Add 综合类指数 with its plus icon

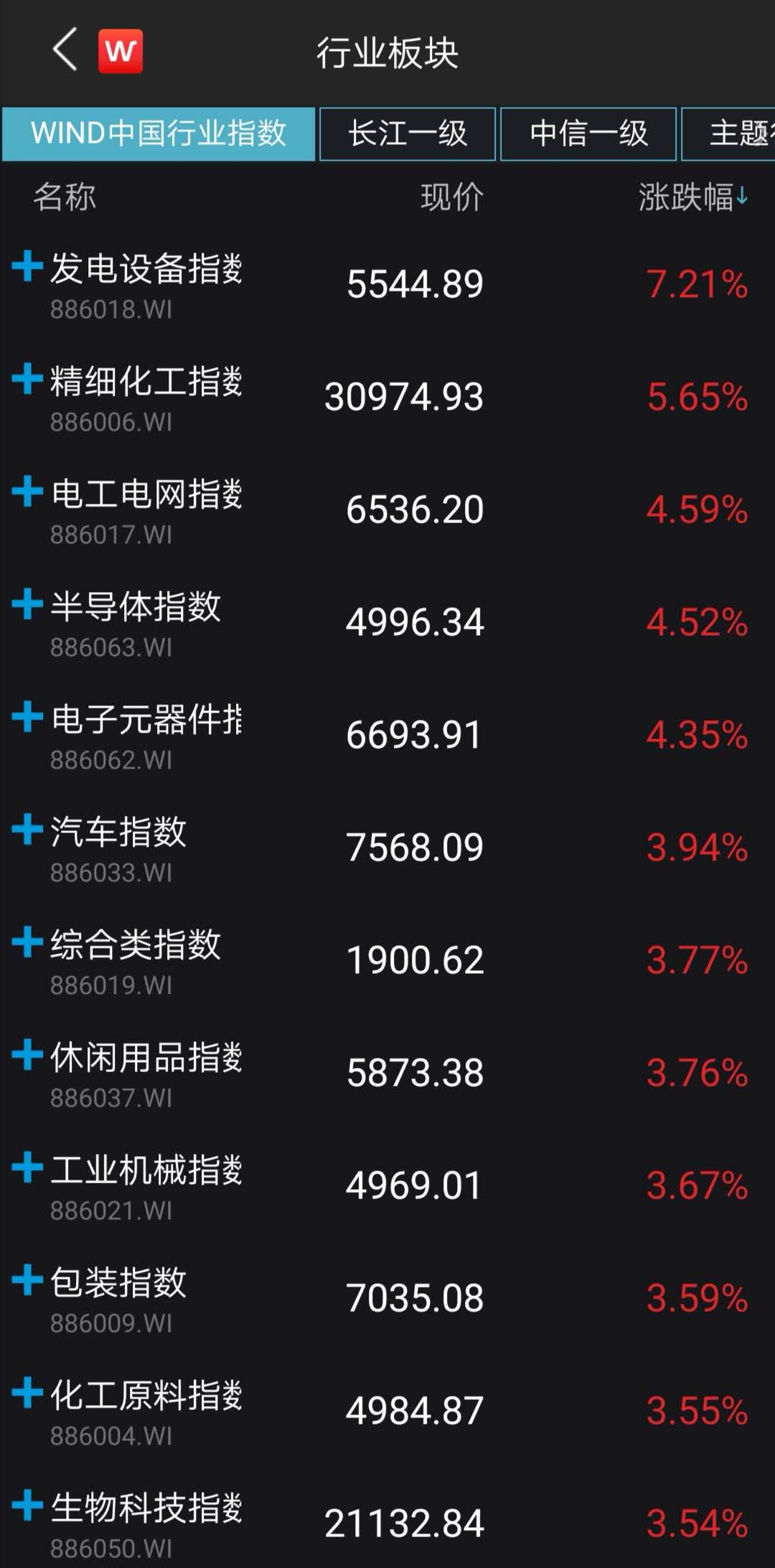(x=27, y=942)
